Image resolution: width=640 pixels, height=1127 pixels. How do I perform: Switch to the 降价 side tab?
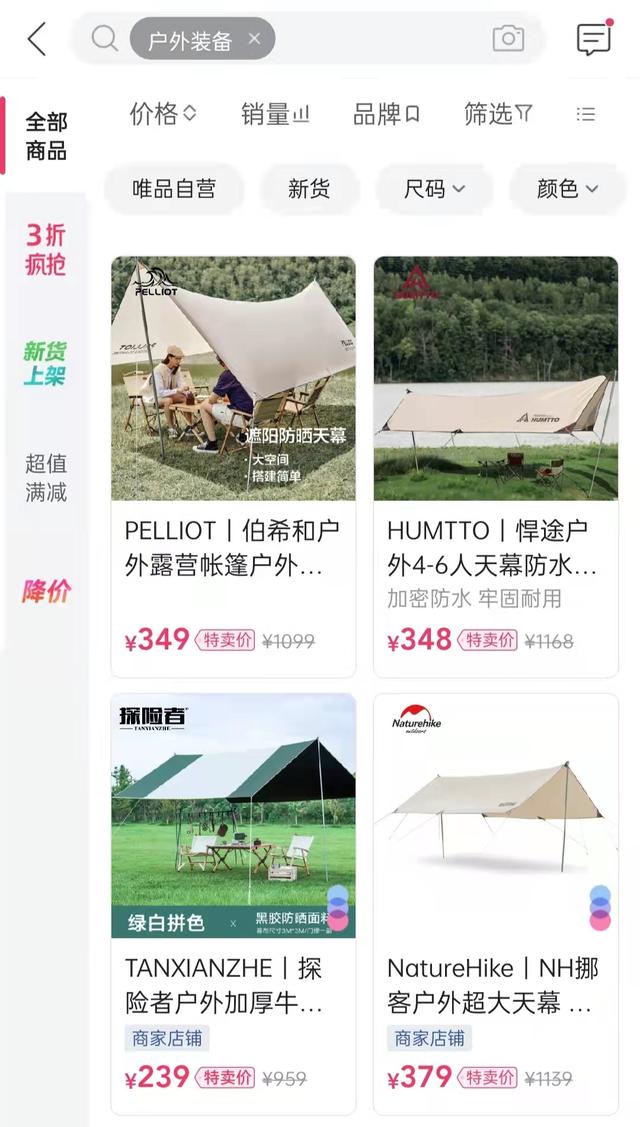point(46,591)
